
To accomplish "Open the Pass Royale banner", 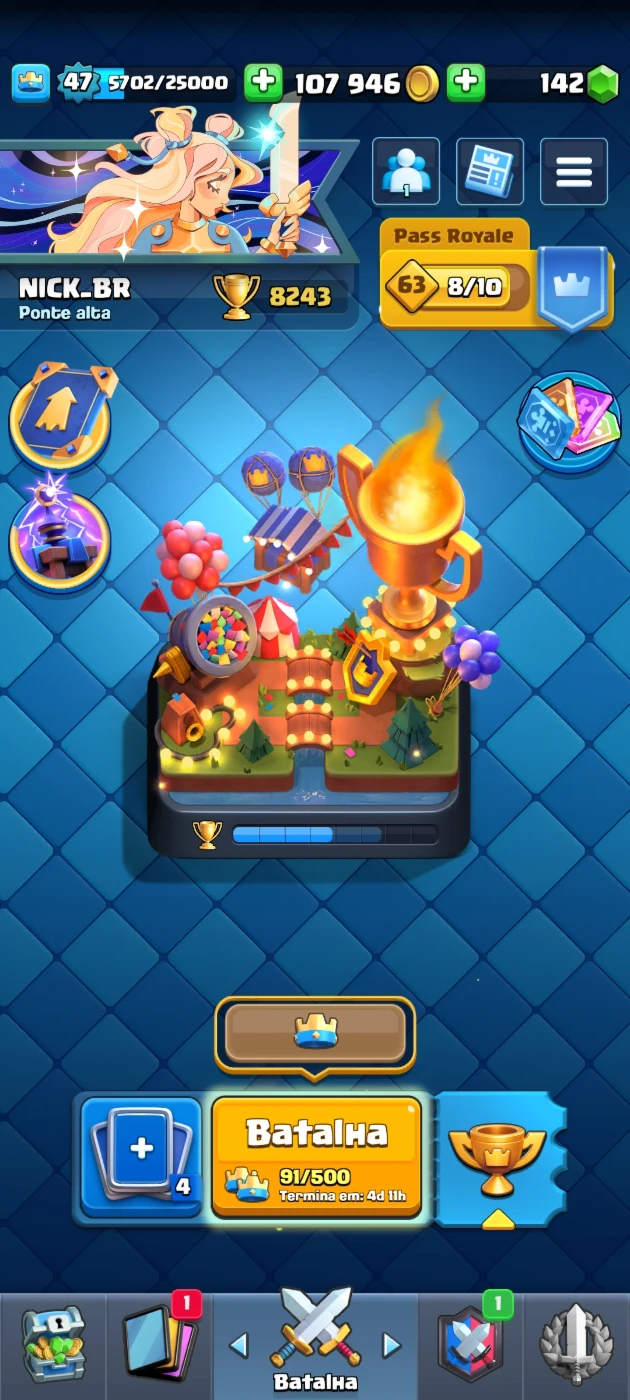I will [496, 274].
